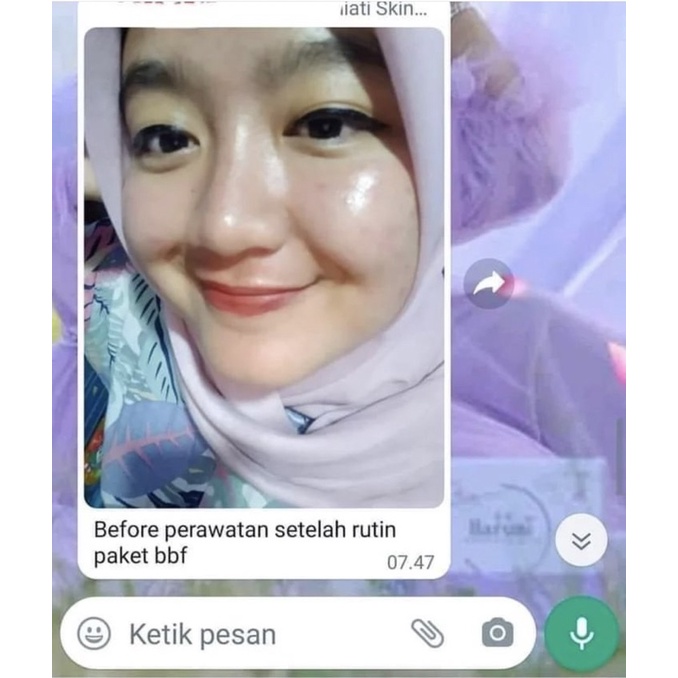This screenshot has height=678, width=678.
Task: Record a voice message with the microphone
Action: (581, 633)
